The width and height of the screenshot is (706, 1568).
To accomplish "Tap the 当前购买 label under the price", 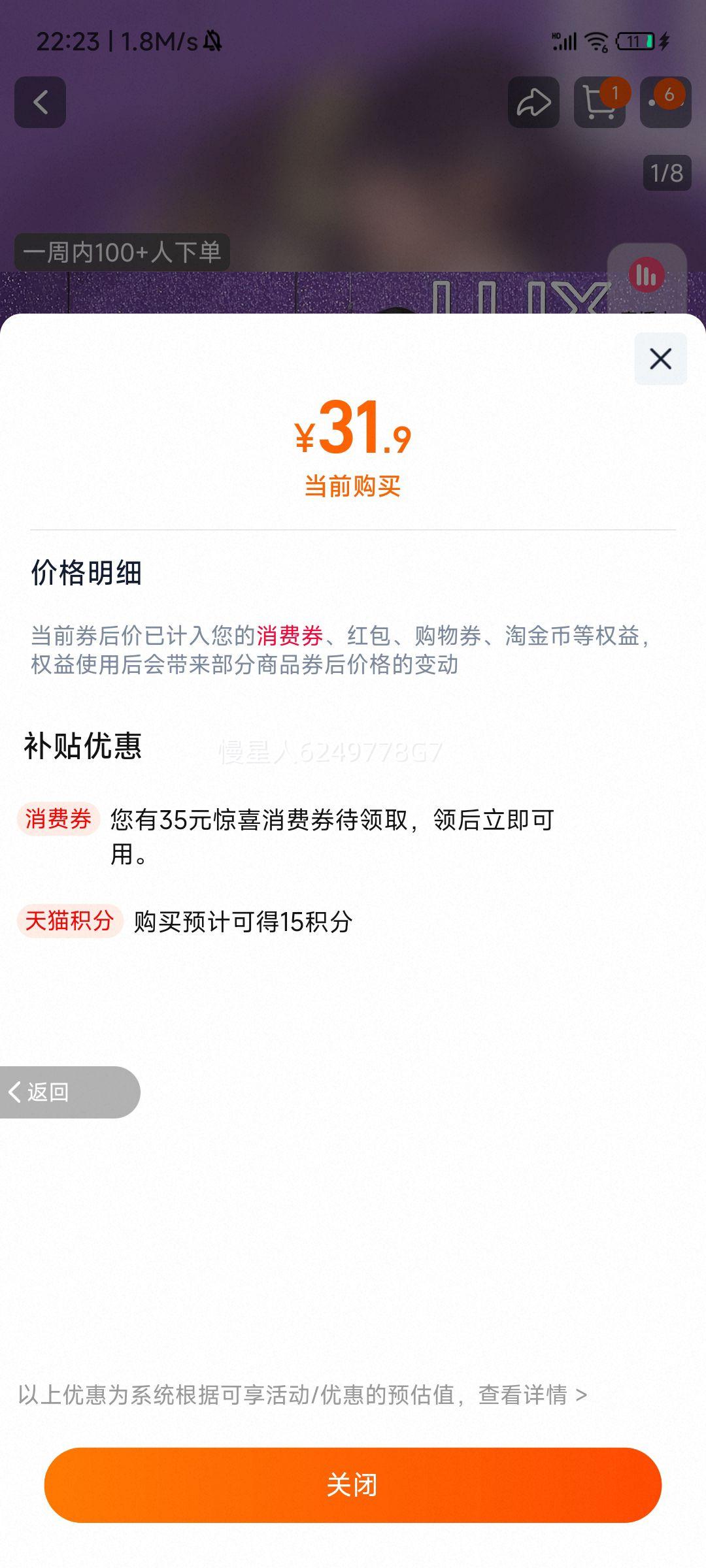I will 353,483.
